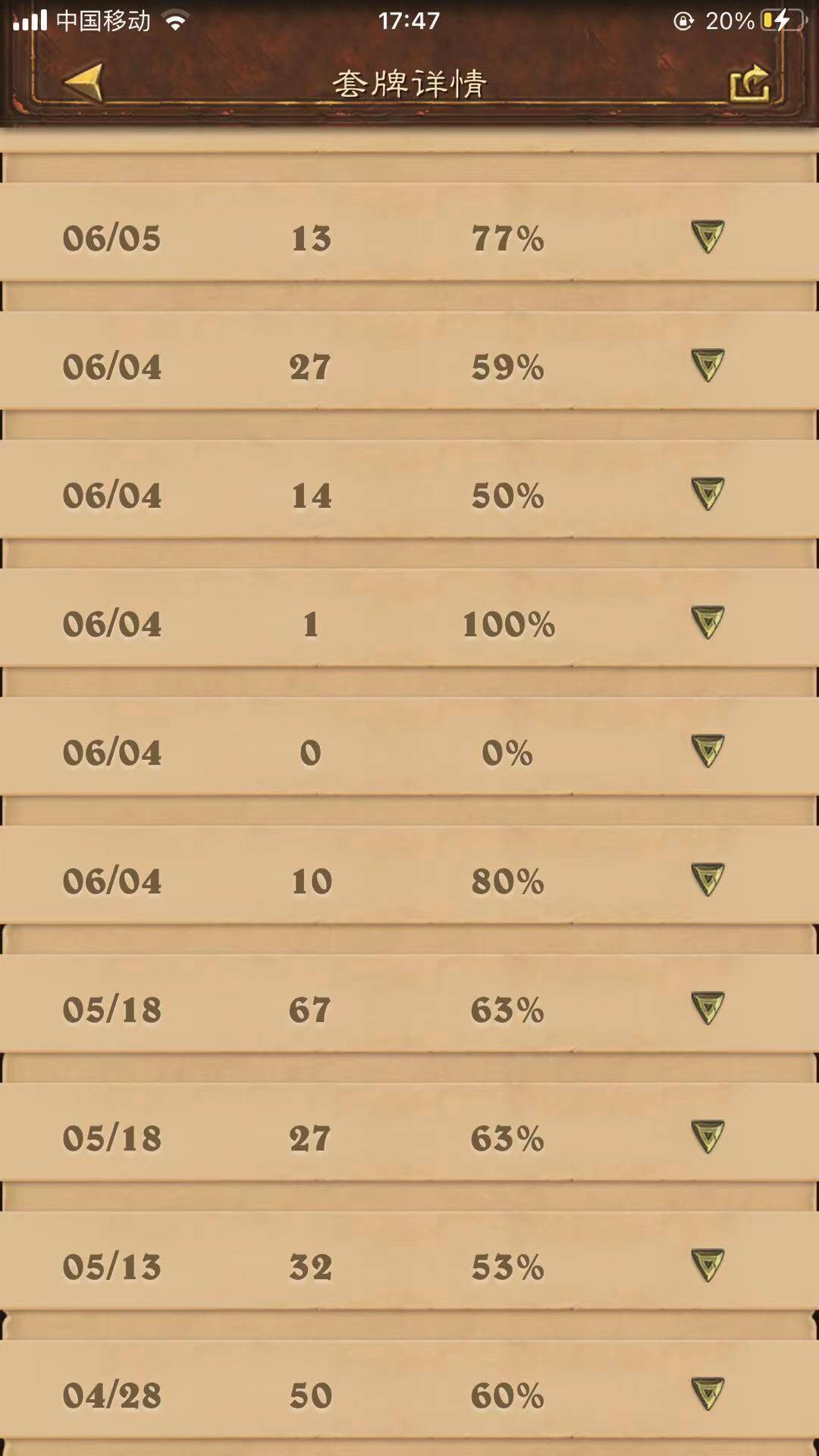Expand the 05/18 row with 67 games
This screenshot has height=1456, width=819.
[708, 1009]
